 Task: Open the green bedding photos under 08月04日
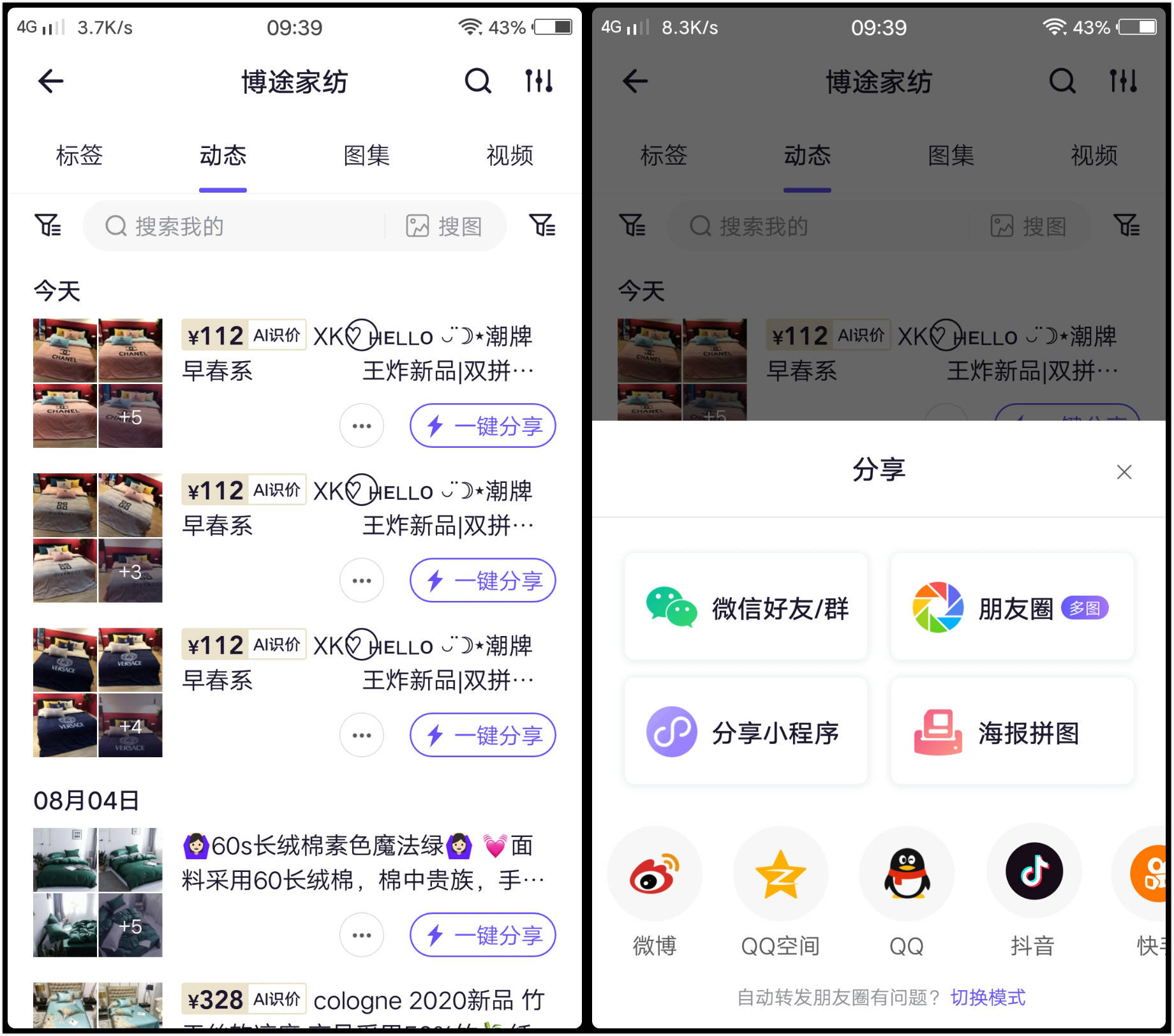click(x=98, y=892)
